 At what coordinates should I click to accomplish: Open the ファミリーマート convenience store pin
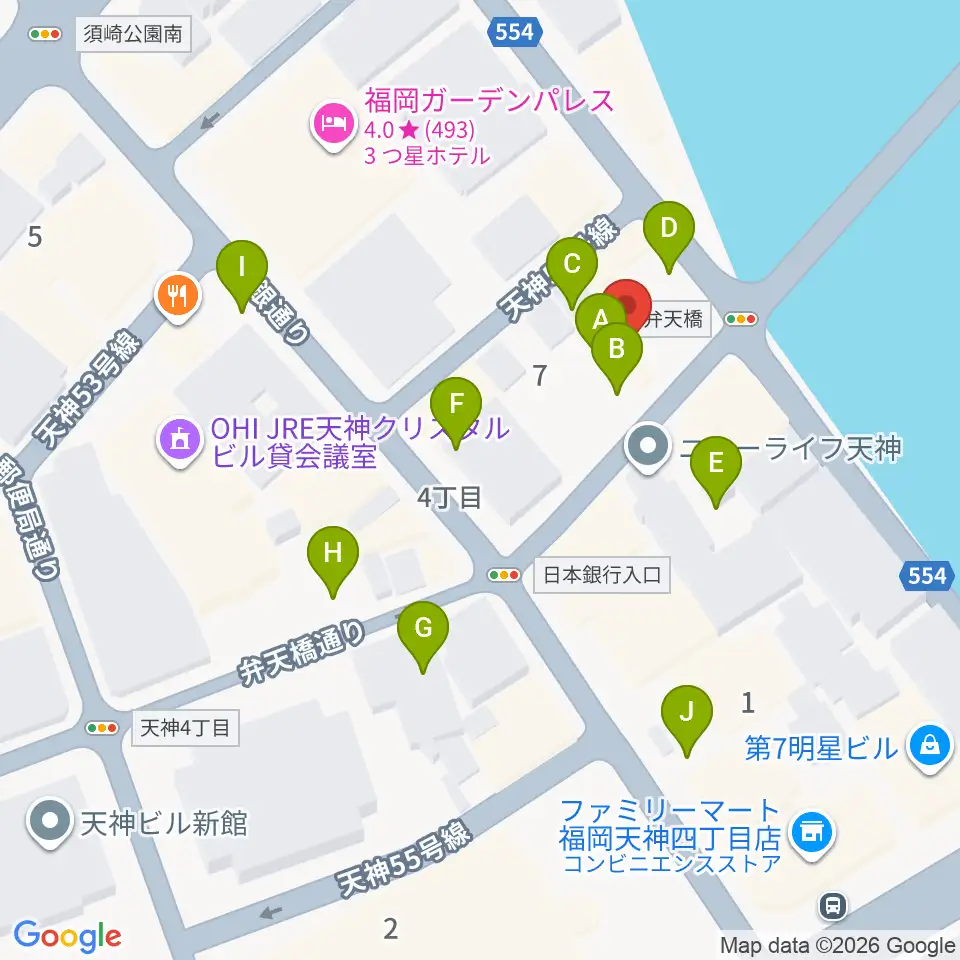[812, 835]
